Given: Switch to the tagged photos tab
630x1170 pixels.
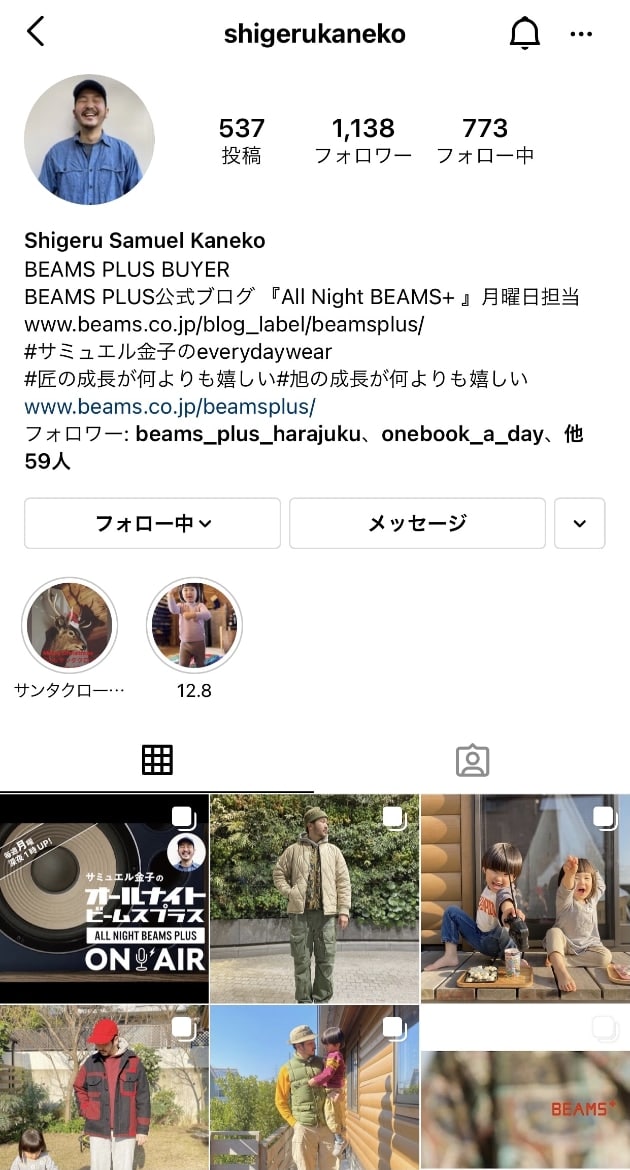Looking at the screenshot, I should pos(472,761).
